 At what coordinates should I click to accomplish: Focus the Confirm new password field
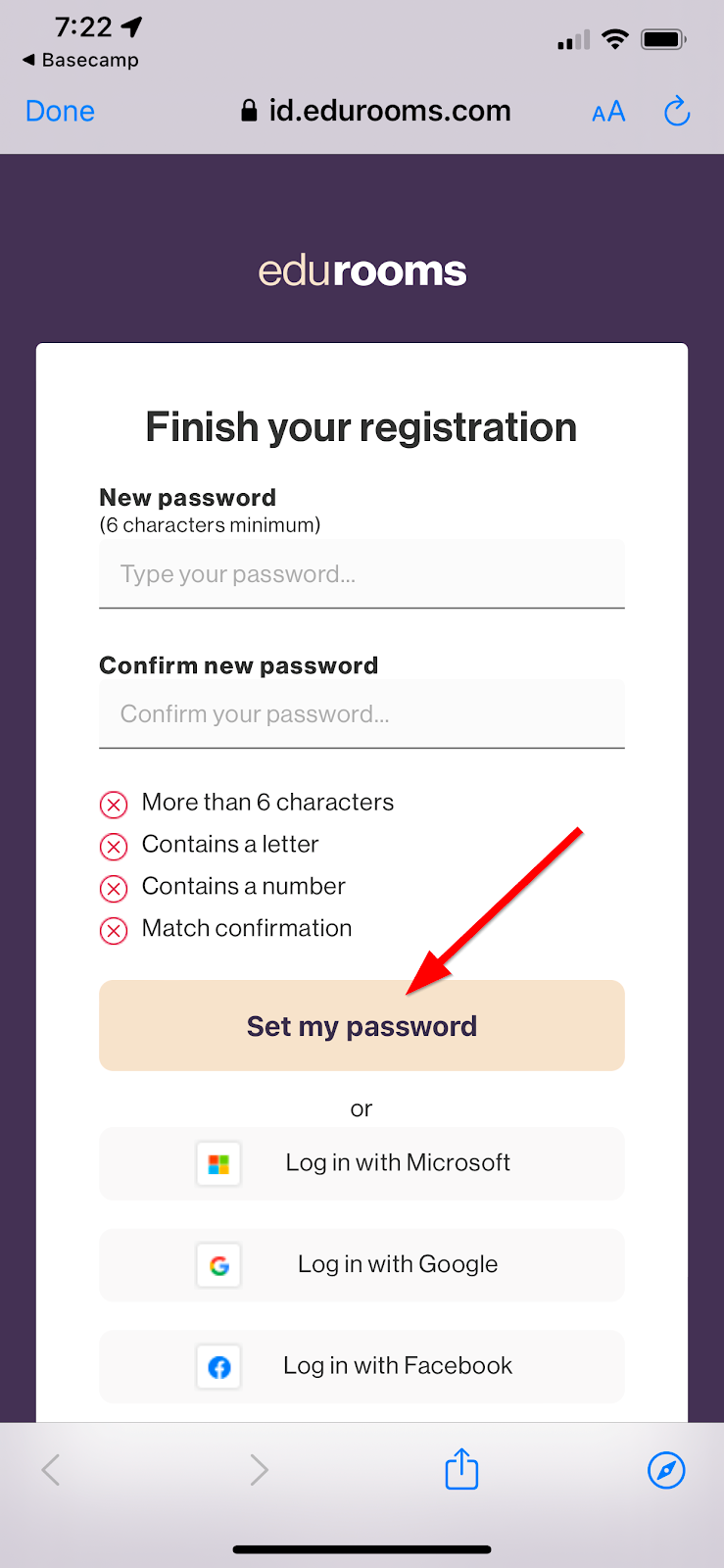pyautogui.click(x=362, y=714)
